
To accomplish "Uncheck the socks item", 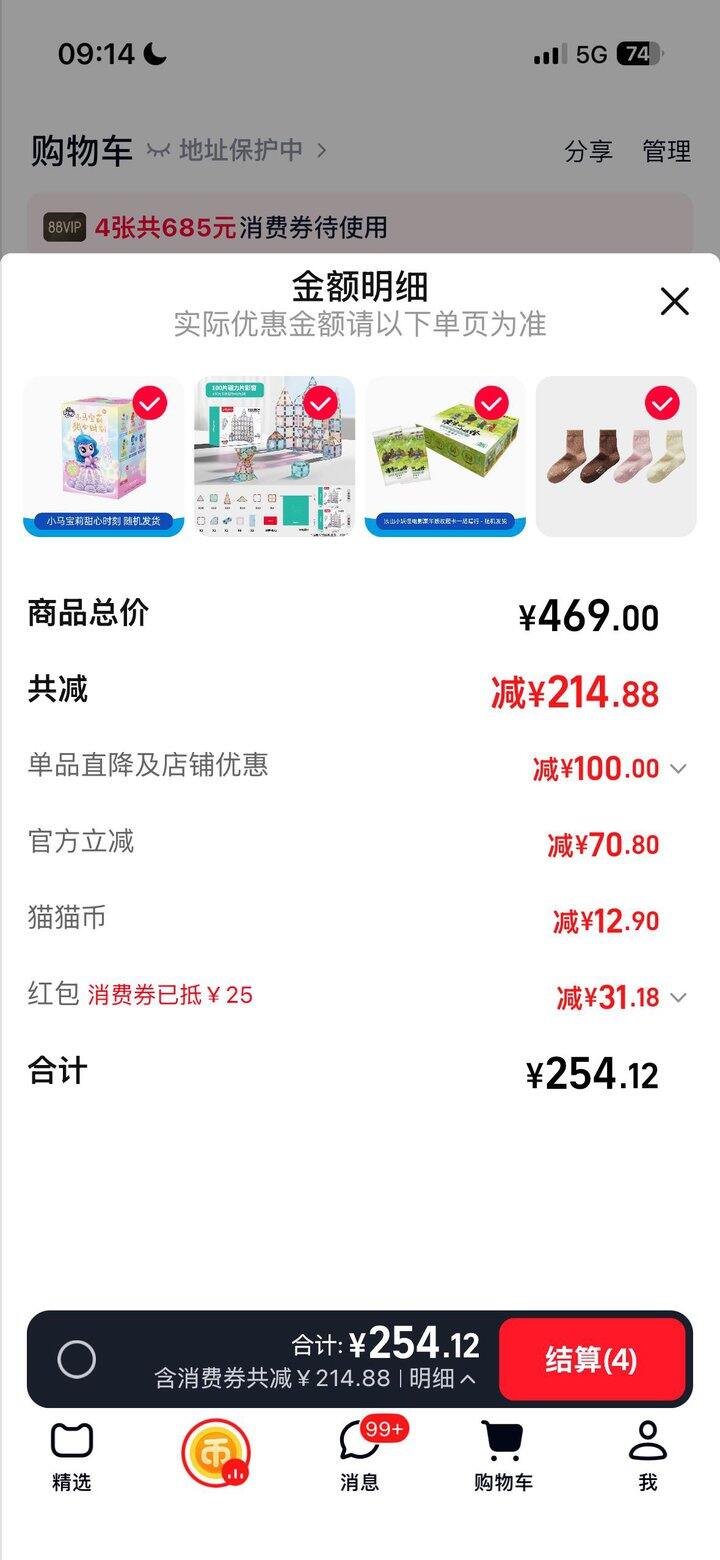I will [662, 404].
